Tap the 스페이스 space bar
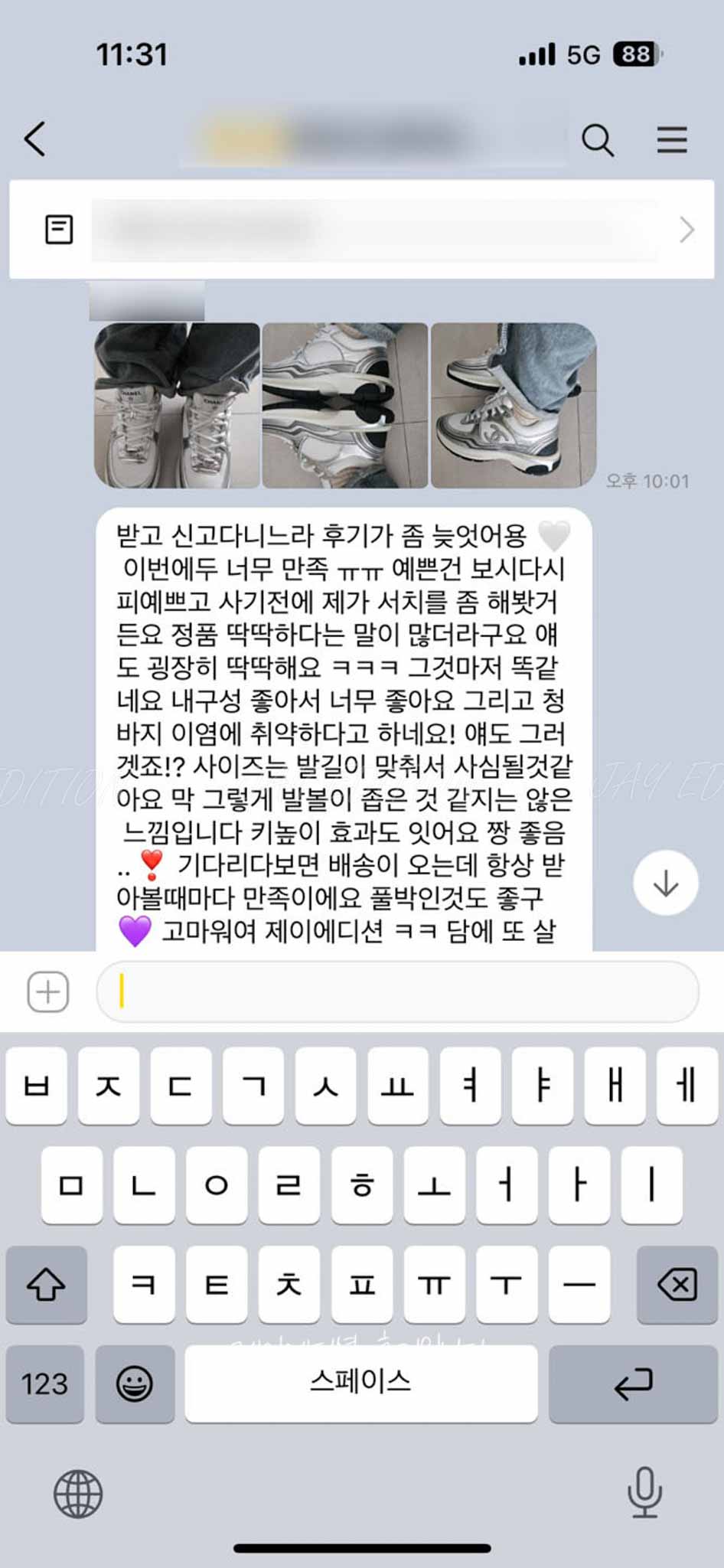The height and width of the screenshot is (1568, 724). pos(360,1383)
